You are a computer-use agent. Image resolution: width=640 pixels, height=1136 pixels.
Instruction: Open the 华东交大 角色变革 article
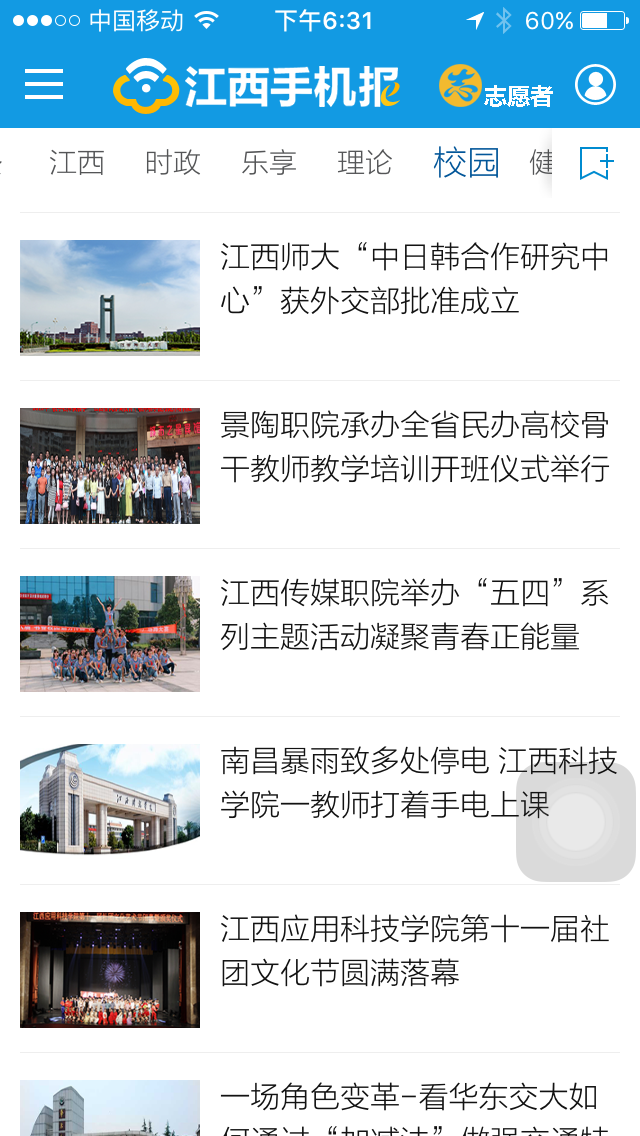320,1095
